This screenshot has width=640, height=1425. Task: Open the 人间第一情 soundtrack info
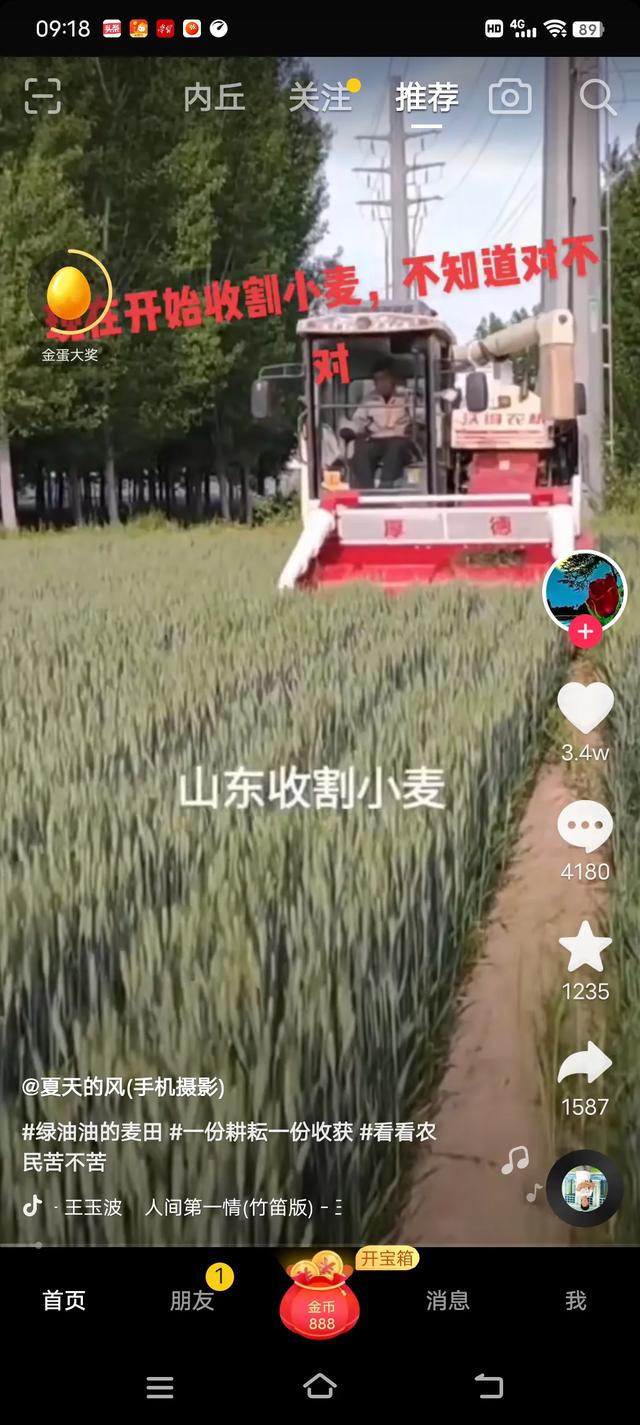[240, 1207]
